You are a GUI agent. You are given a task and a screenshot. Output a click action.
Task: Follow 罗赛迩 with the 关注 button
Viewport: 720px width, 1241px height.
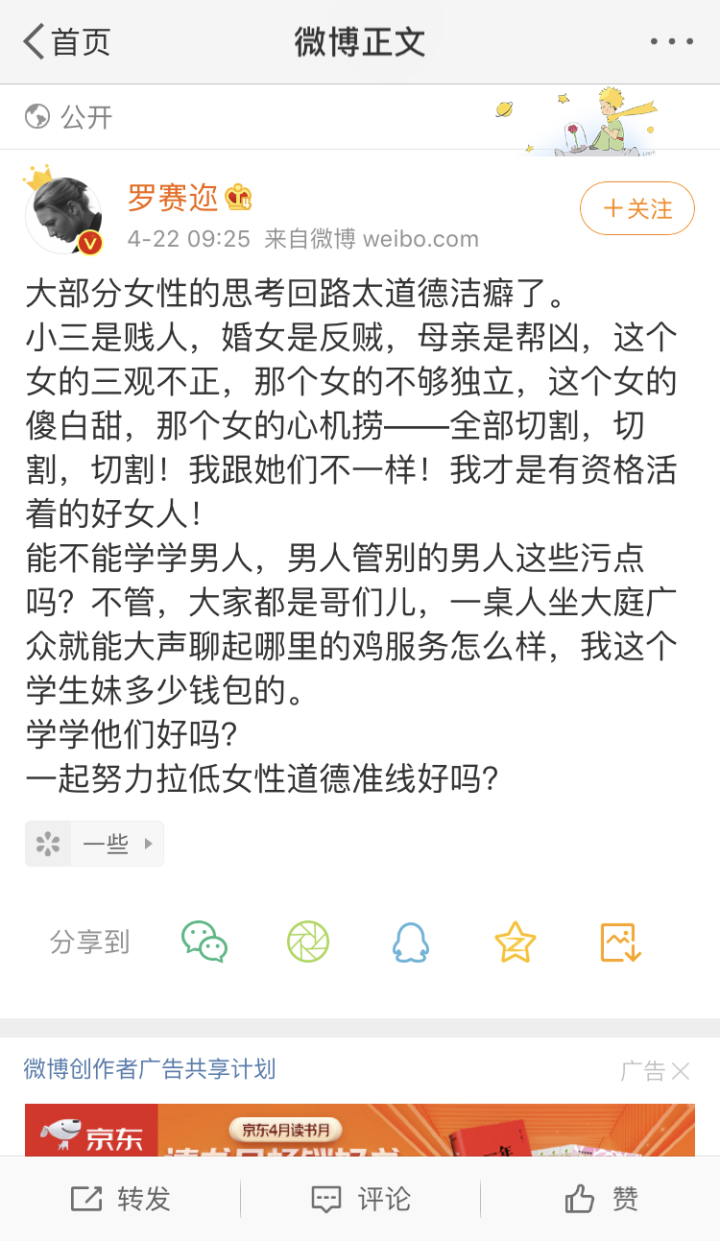637,208
